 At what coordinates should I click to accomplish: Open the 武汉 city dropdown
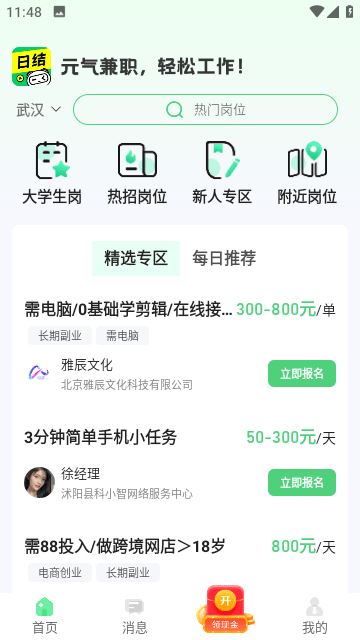pyautogui.click(x=38, y=110)
